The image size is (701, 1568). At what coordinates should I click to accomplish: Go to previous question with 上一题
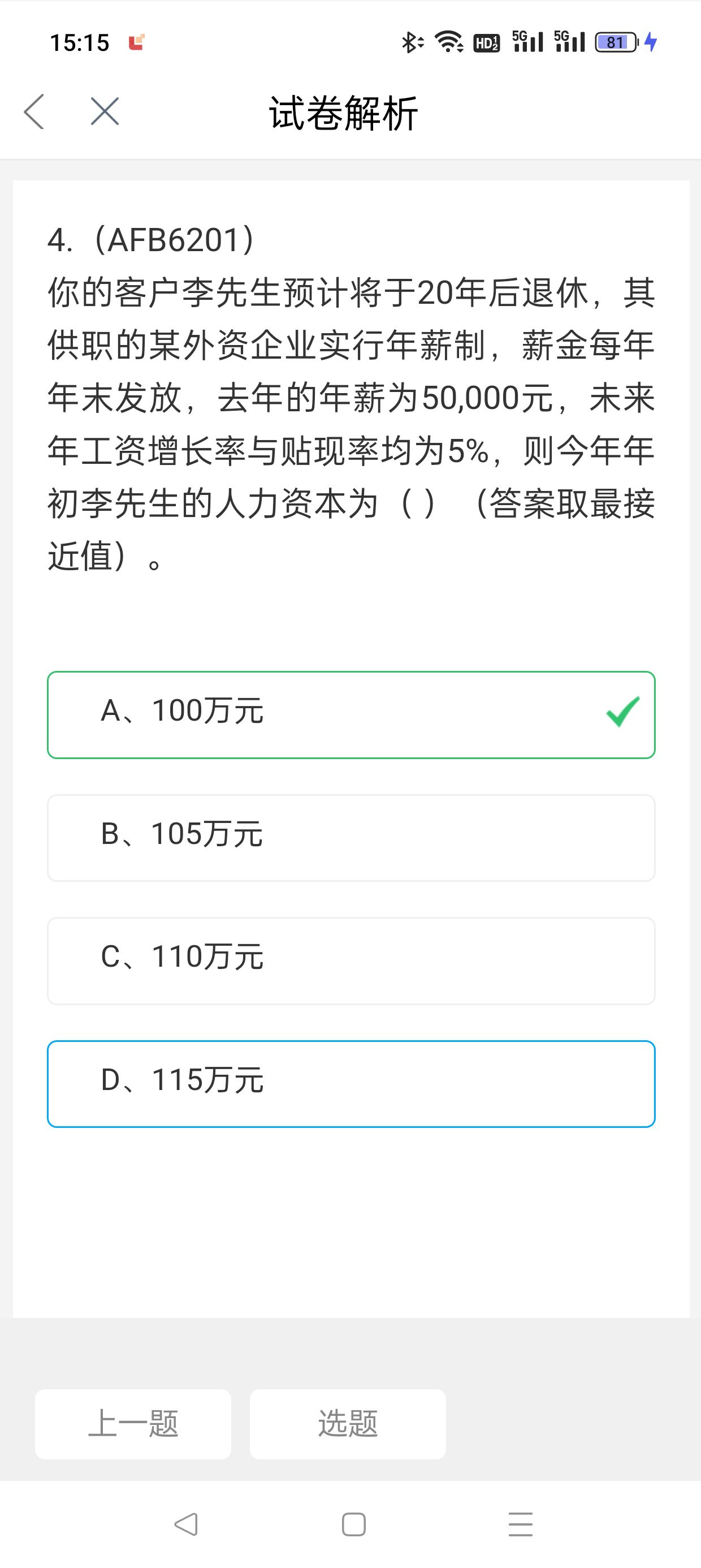click(x=133, y=1424)
